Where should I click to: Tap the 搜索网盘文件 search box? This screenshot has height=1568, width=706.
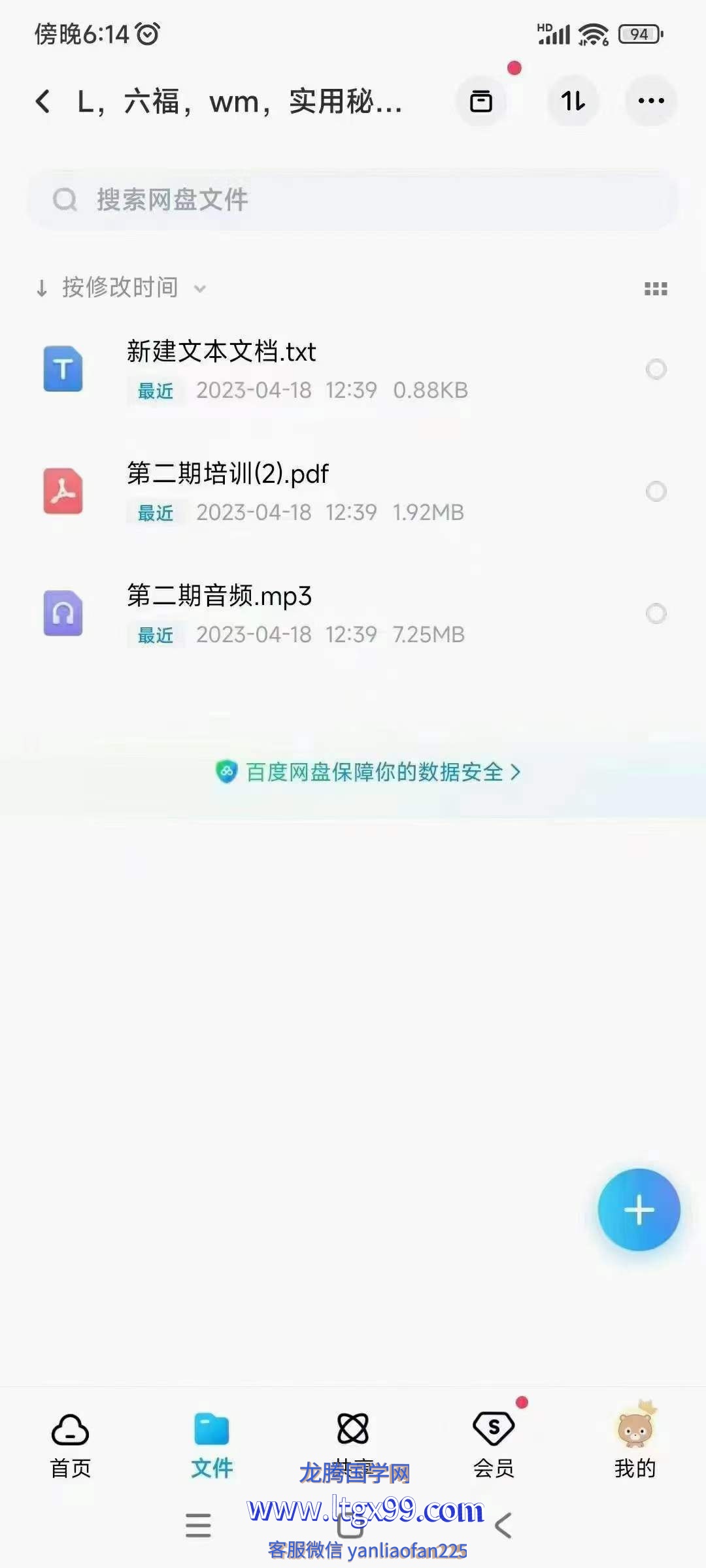click(x=353, y=200)
